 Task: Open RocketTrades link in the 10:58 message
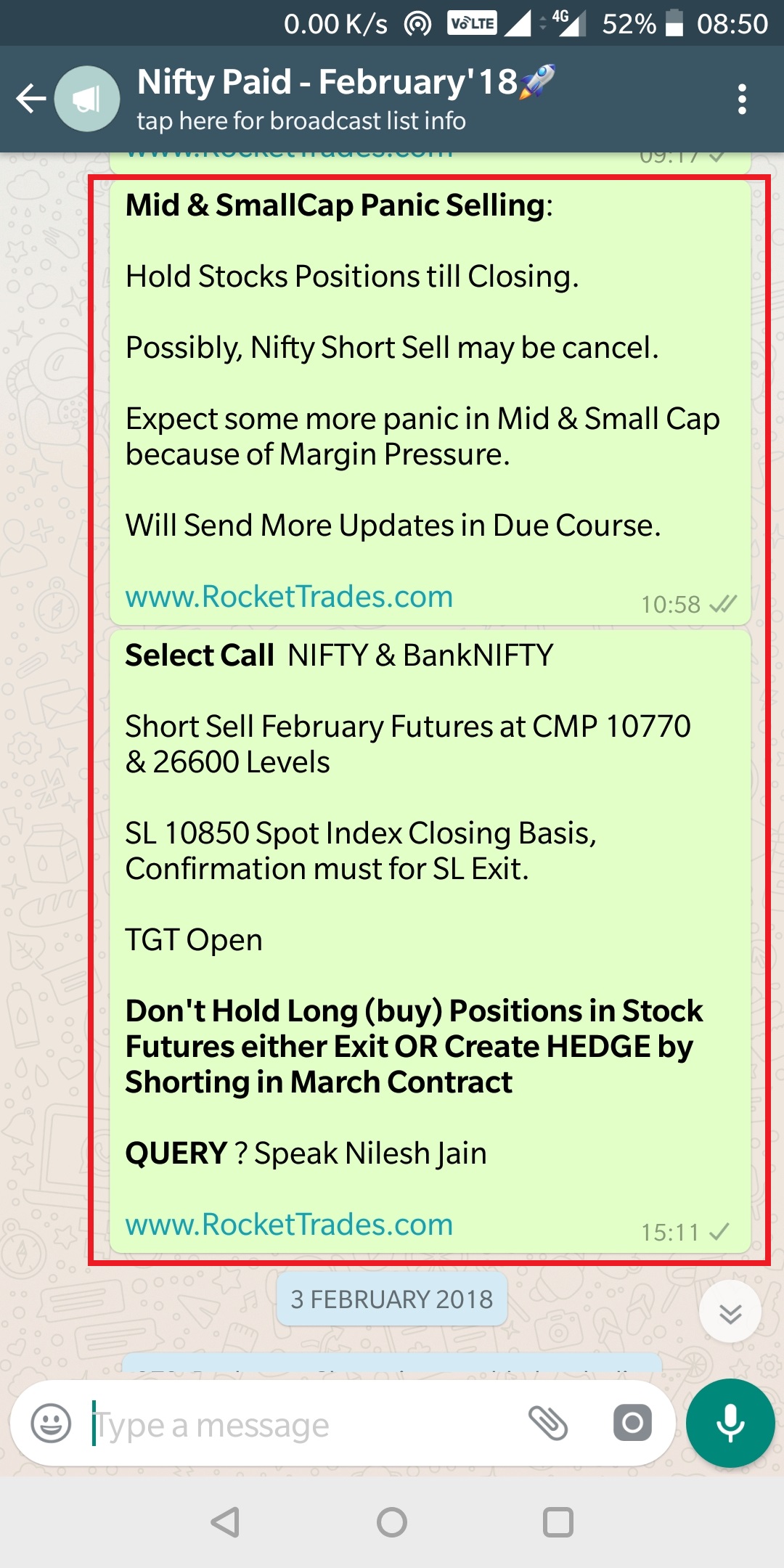pos(289,597)
